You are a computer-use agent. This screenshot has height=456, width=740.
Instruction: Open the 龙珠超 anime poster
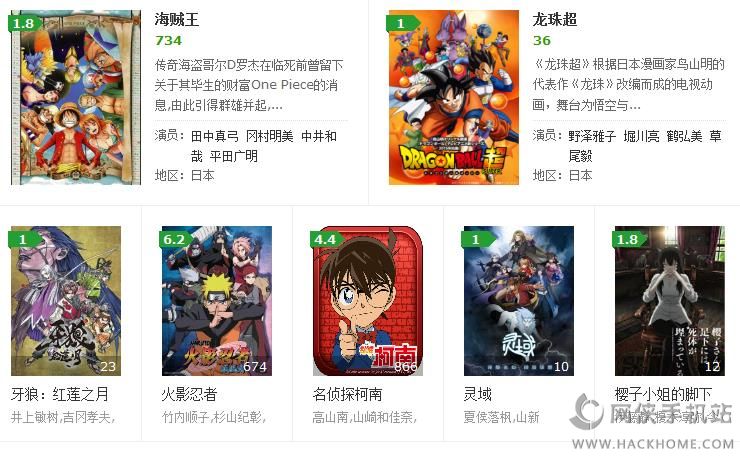click(x=454, y=97)
